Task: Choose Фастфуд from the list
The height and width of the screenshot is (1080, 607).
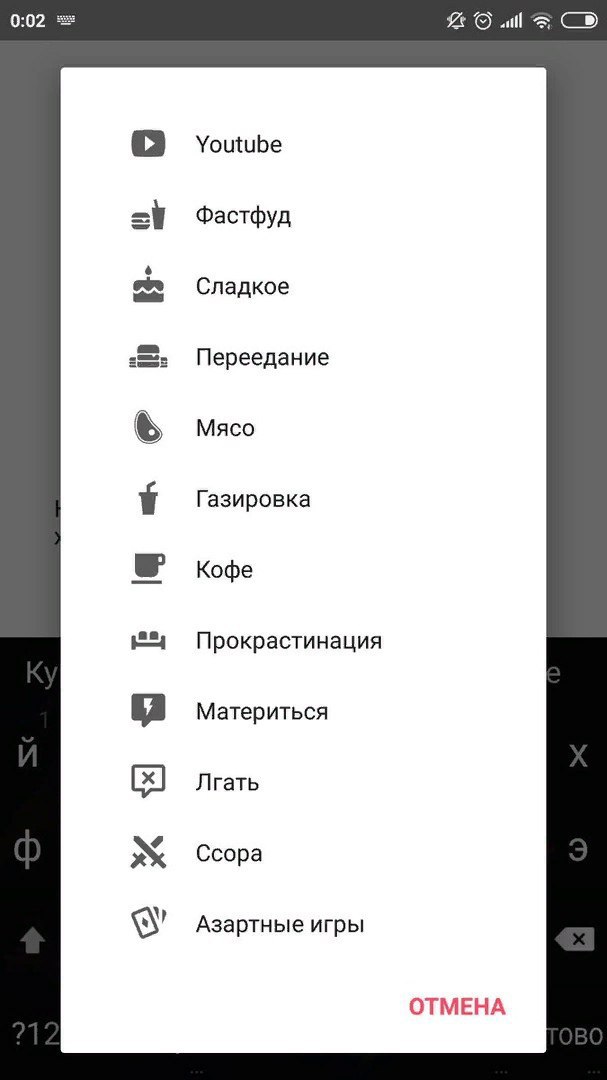Action: point(243,216)
